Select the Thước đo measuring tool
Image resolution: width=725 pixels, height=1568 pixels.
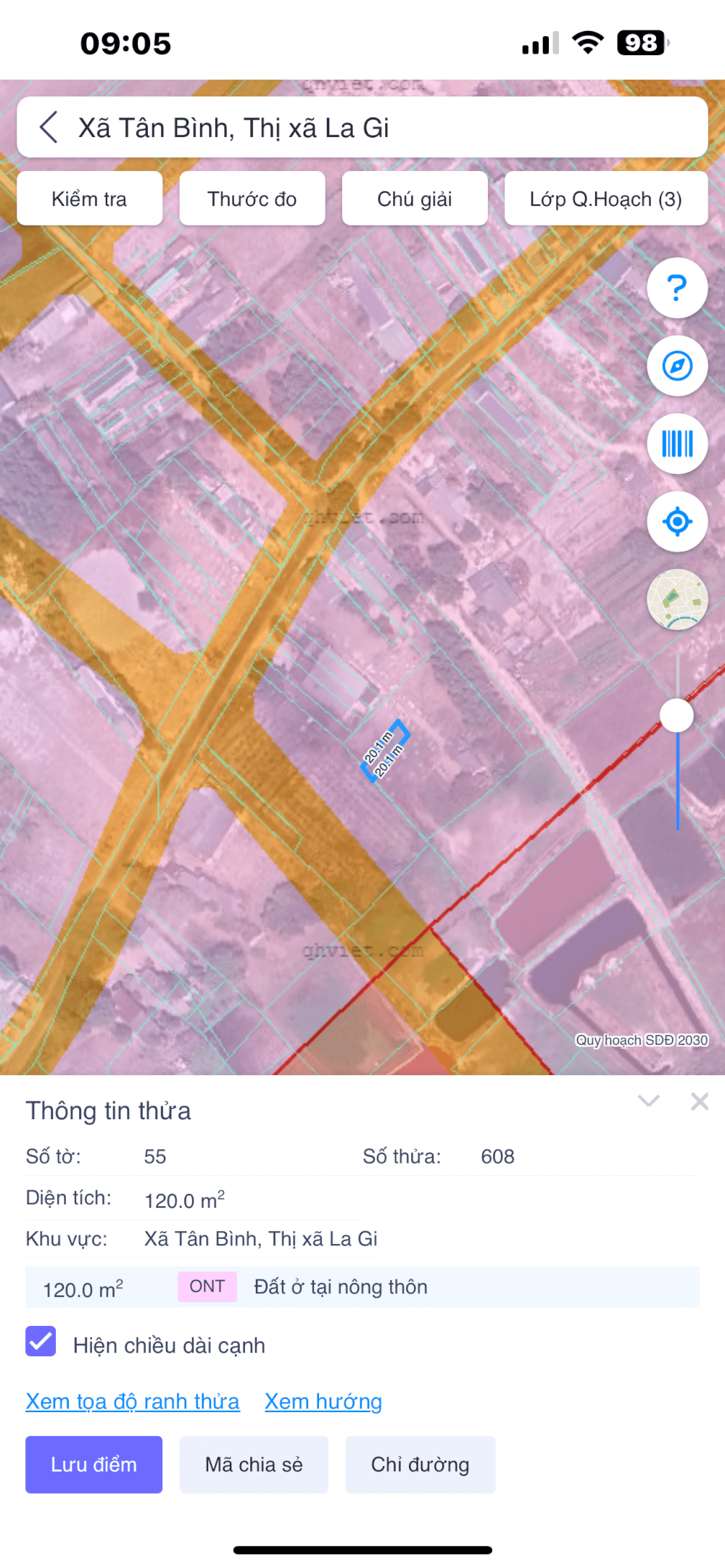pos(252,199)
